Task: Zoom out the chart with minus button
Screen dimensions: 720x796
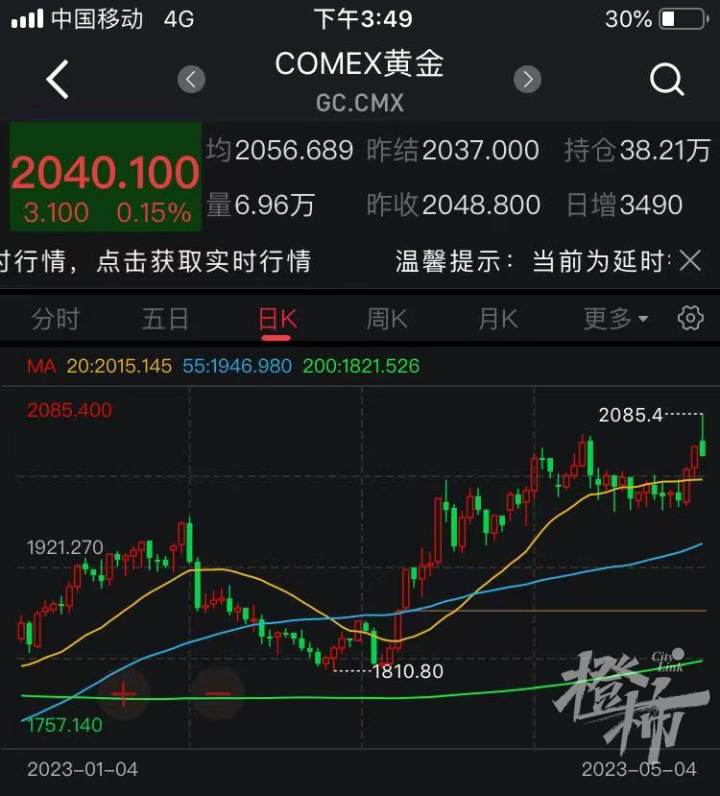Action: pos(218,692)
